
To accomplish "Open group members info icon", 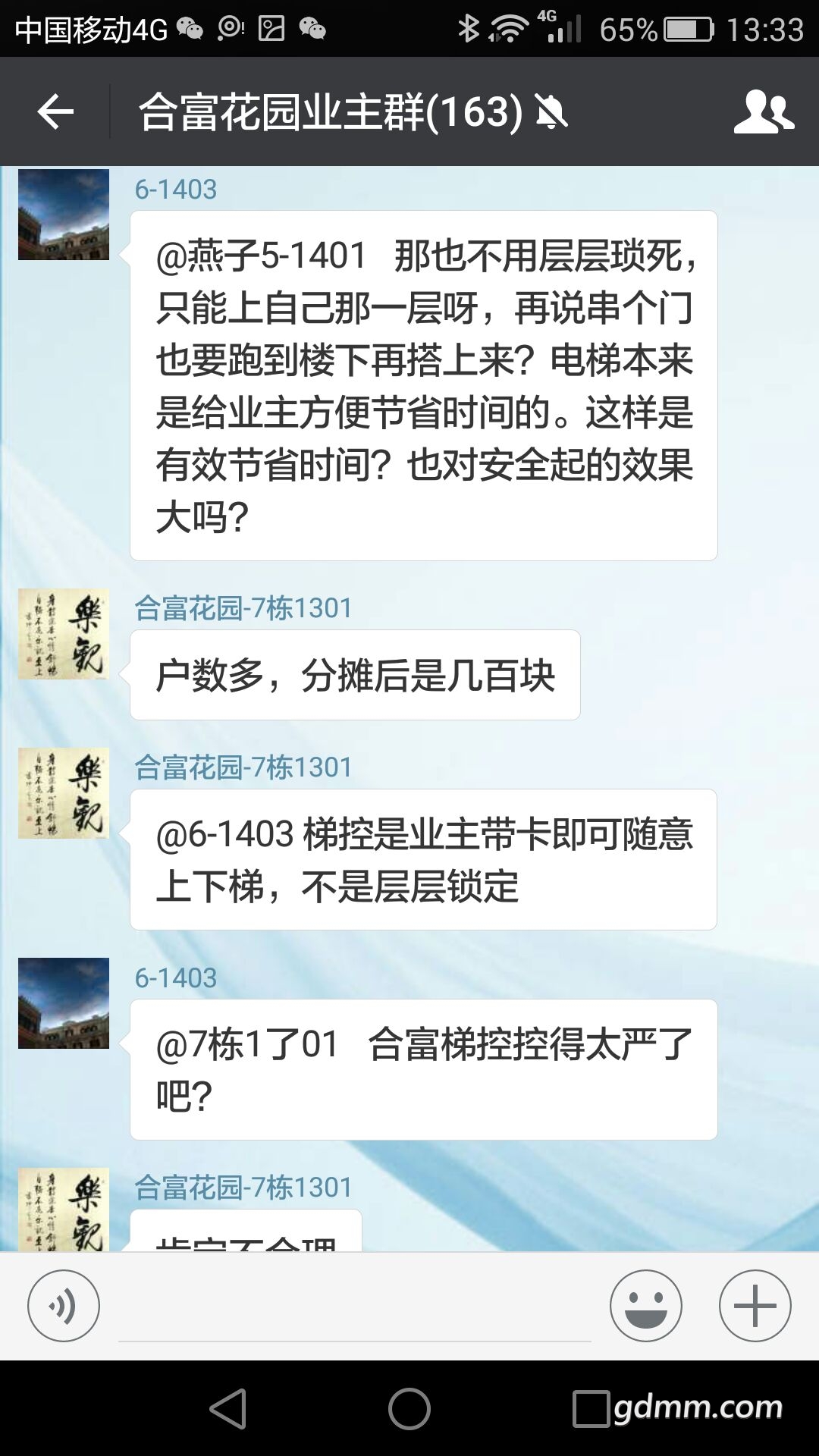I will tap(763, 112).
